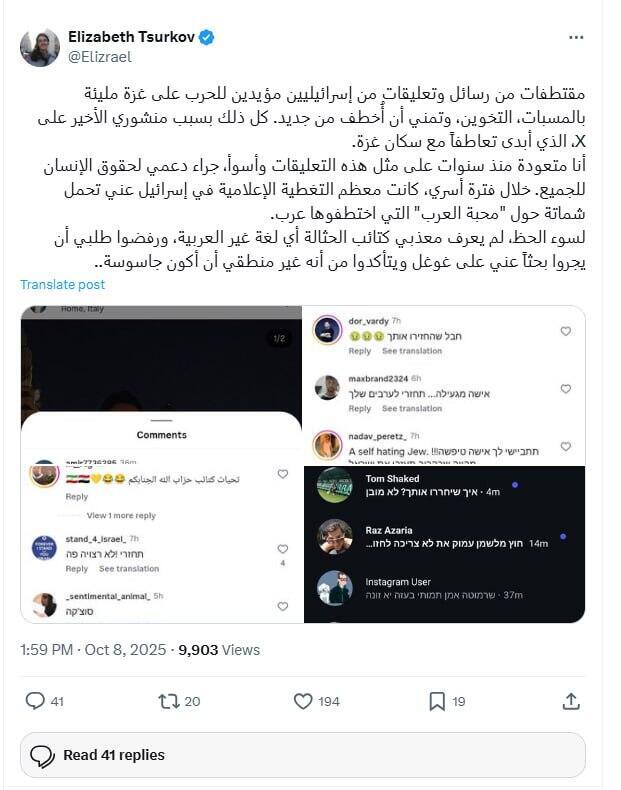The height and width of the screenshot is (790, 621).
Task: Translate post into your language
Action: coord(63,285)
